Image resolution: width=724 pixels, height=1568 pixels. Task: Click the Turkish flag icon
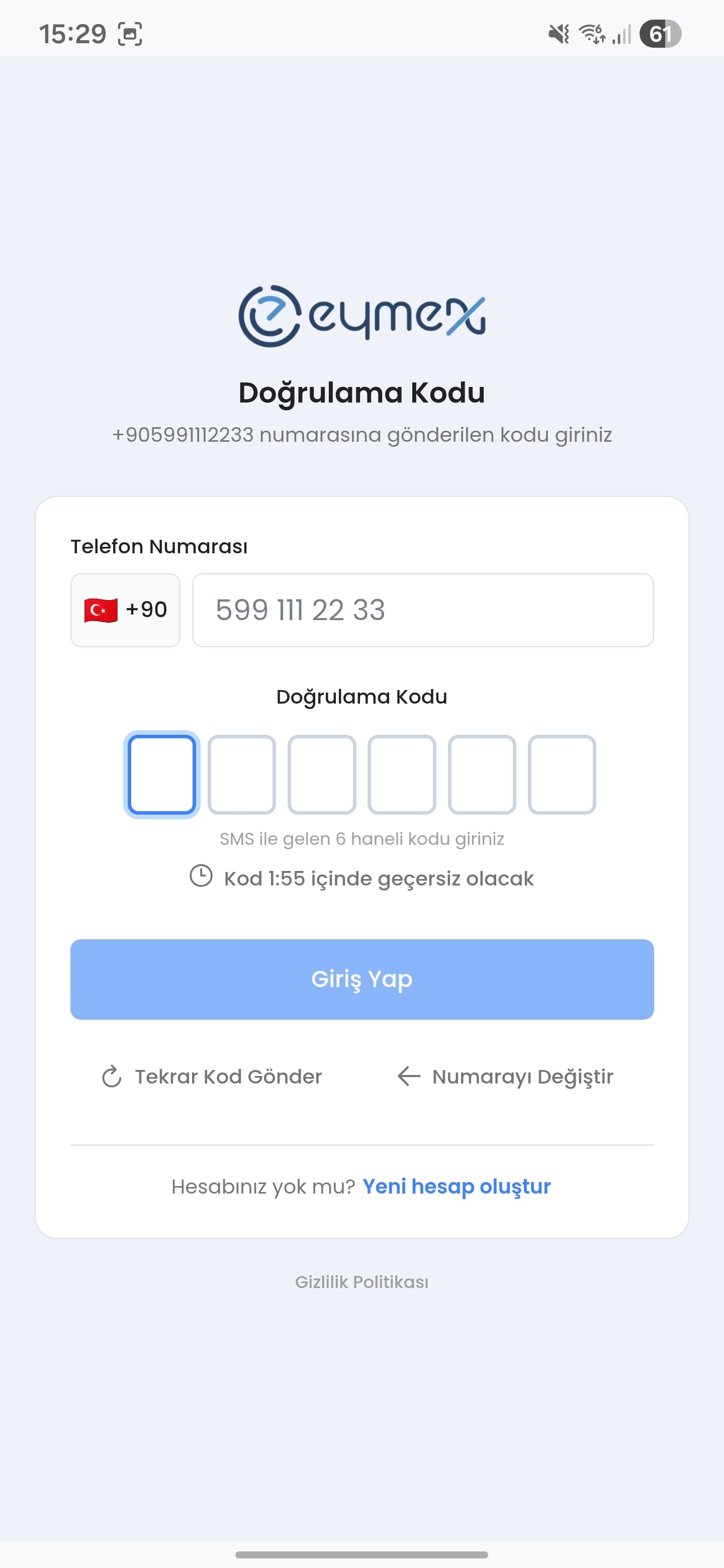(x=99, y=610)
